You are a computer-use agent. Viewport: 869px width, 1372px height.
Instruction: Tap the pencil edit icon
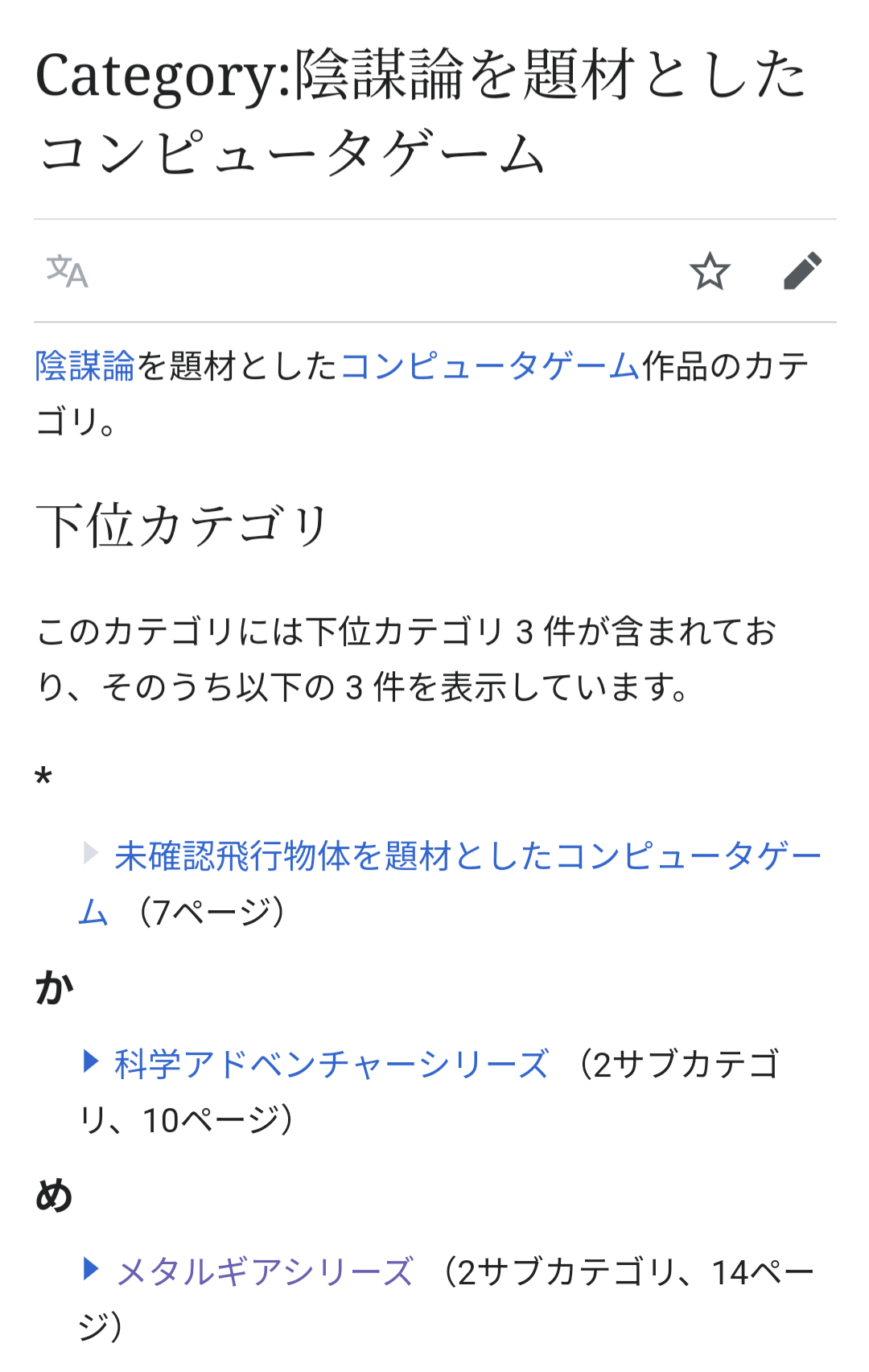coord(802,271)
